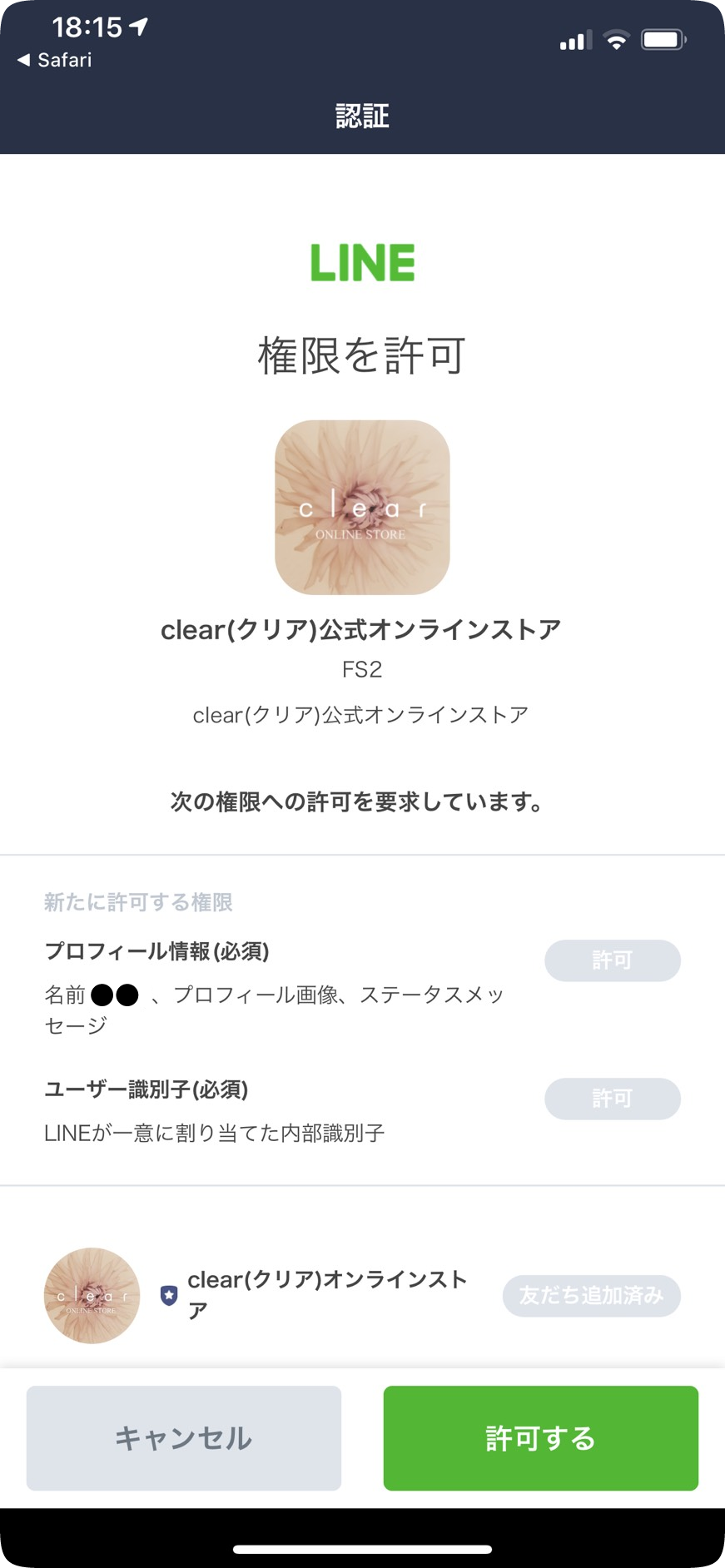Image resolution: width=725 pixels, height=1568 pixels.
Task: Tap the green LINE logo
Action: [x=362, y=261]
